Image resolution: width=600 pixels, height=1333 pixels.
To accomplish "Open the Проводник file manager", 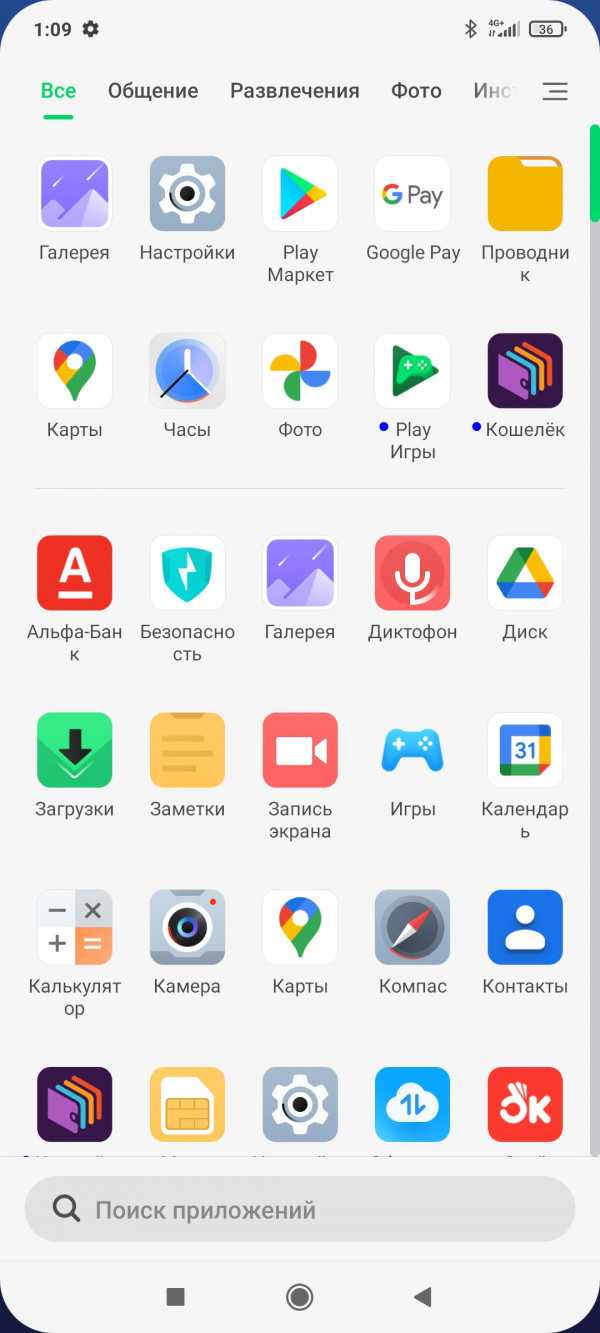I will coord(525,194).
